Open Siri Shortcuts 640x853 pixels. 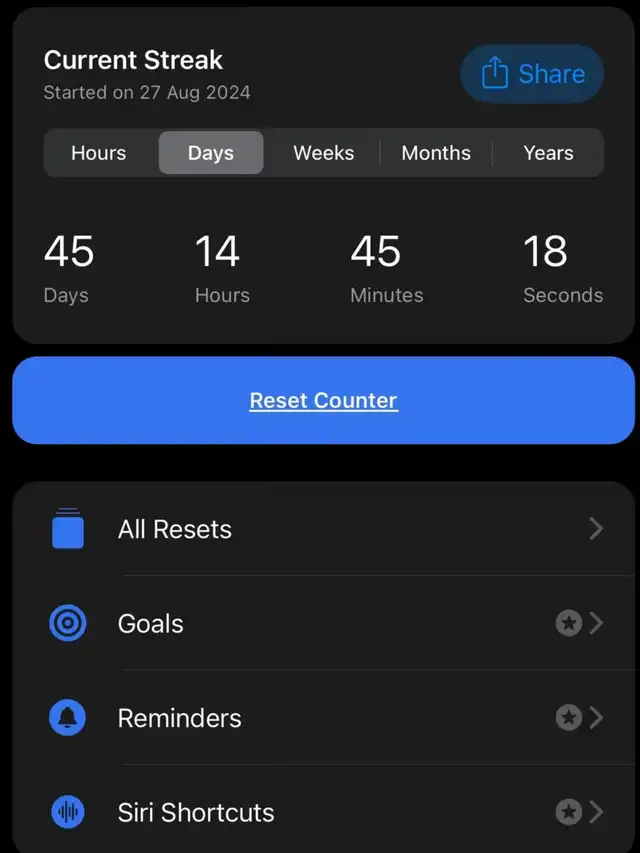point(323,812)
